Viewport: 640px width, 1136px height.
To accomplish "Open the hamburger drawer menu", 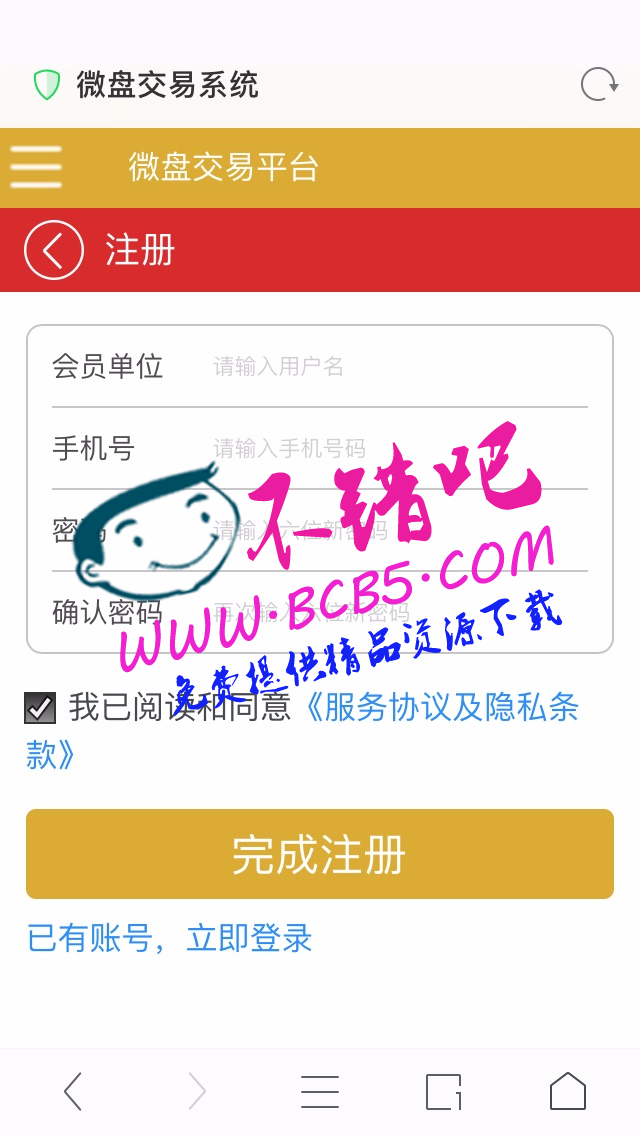I will pyautogui.click(x=36, y=167).
